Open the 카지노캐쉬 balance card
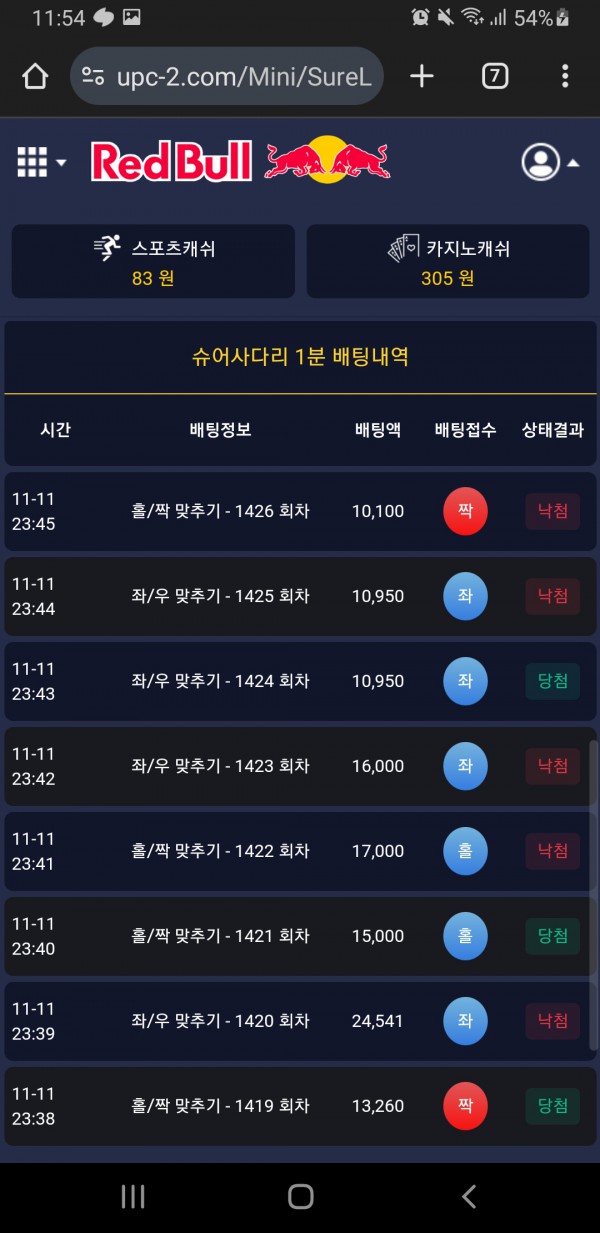600x1233 pixels. pos(447,261)
